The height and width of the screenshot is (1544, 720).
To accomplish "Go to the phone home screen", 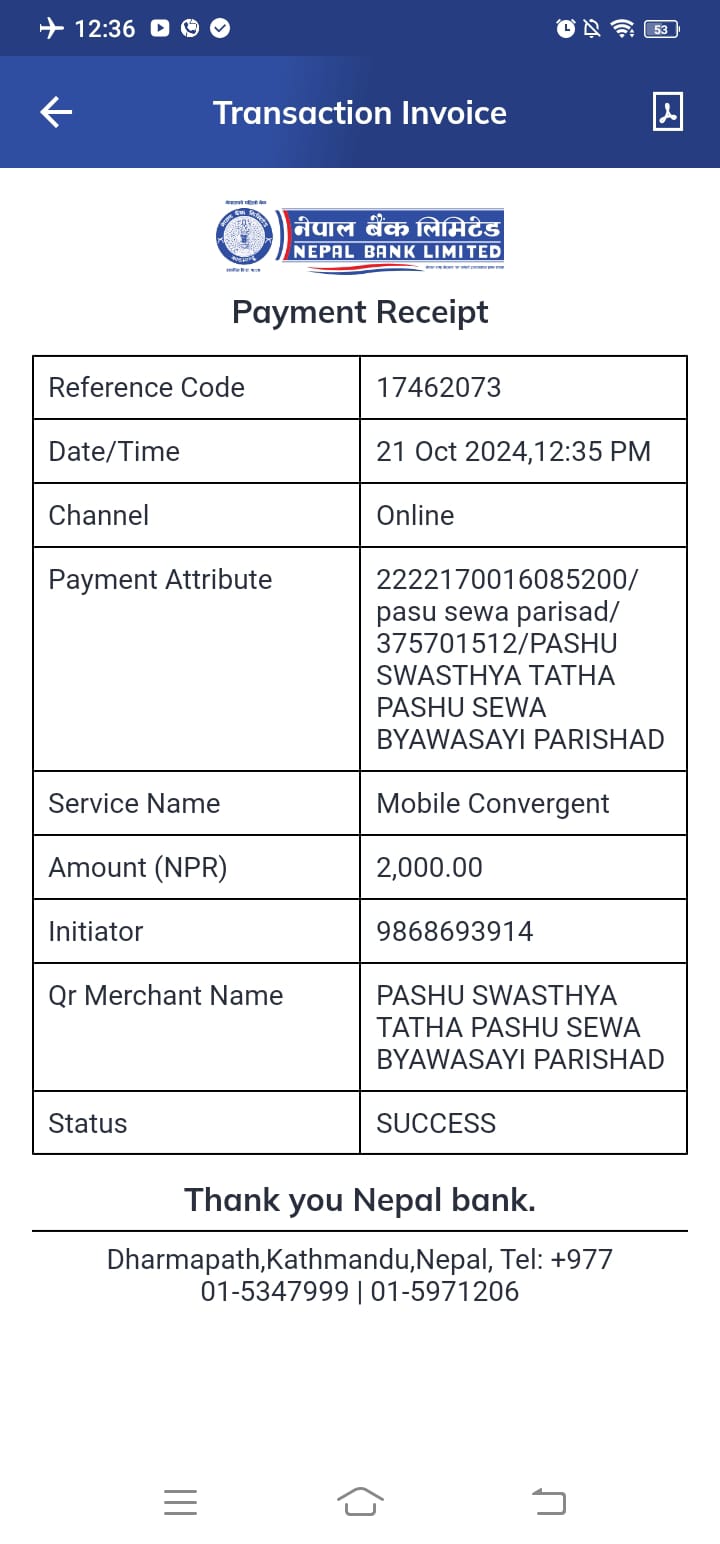I will (x=360, y=1501).
